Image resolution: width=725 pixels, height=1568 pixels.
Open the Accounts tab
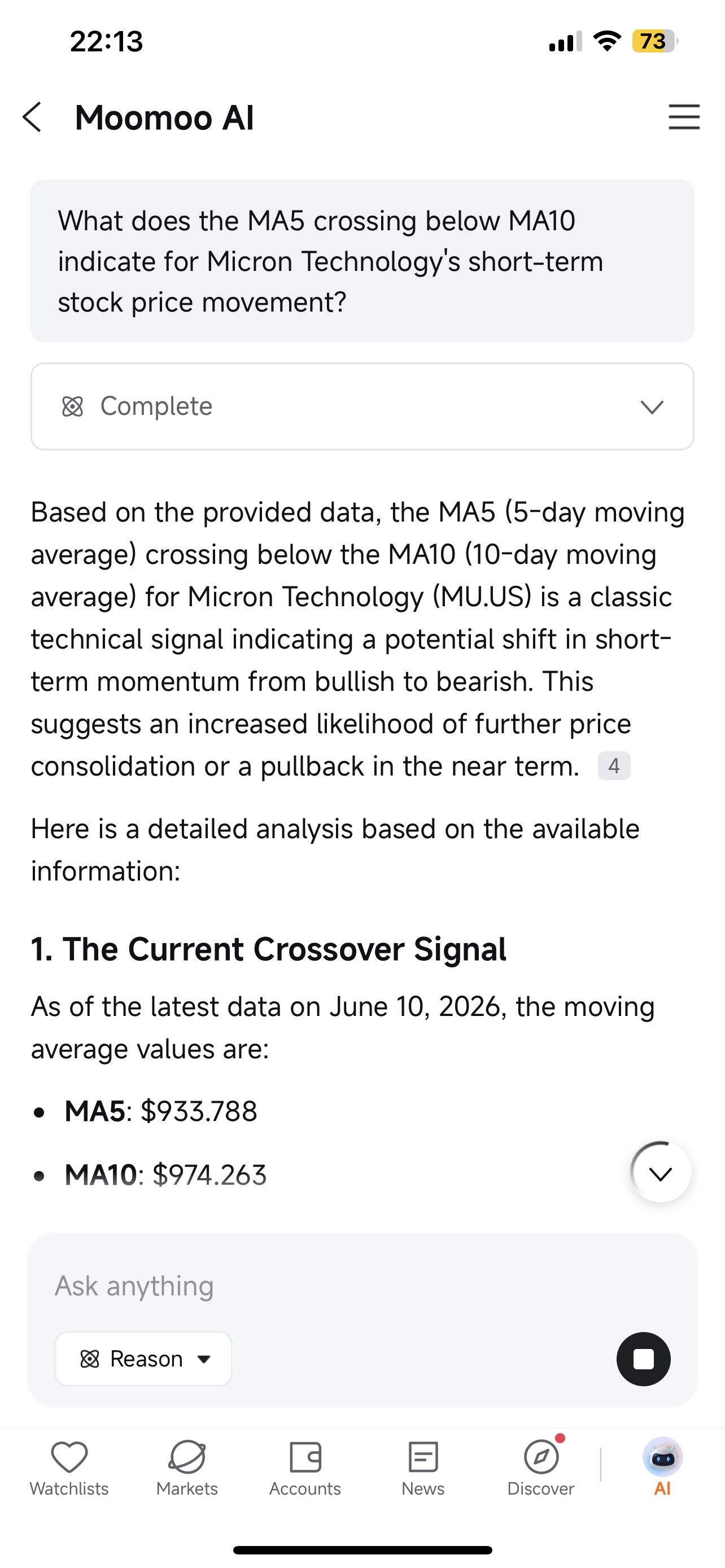point(305,1468)
